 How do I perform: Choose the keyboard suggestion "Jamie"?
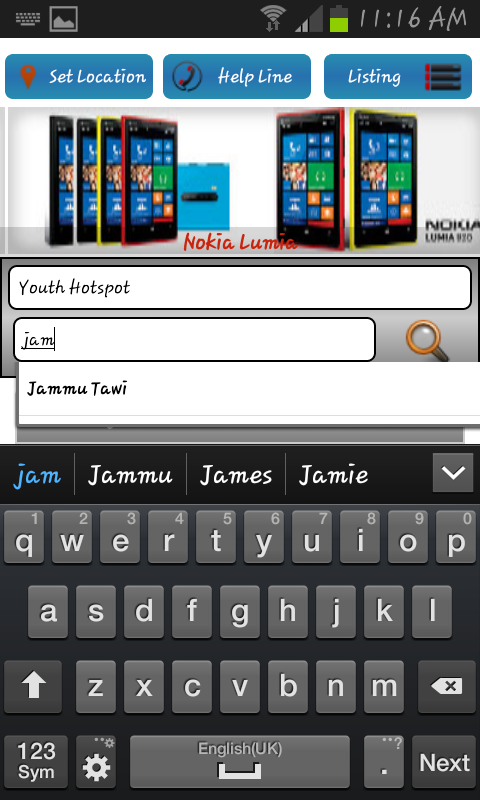click(x=334, y=475)
